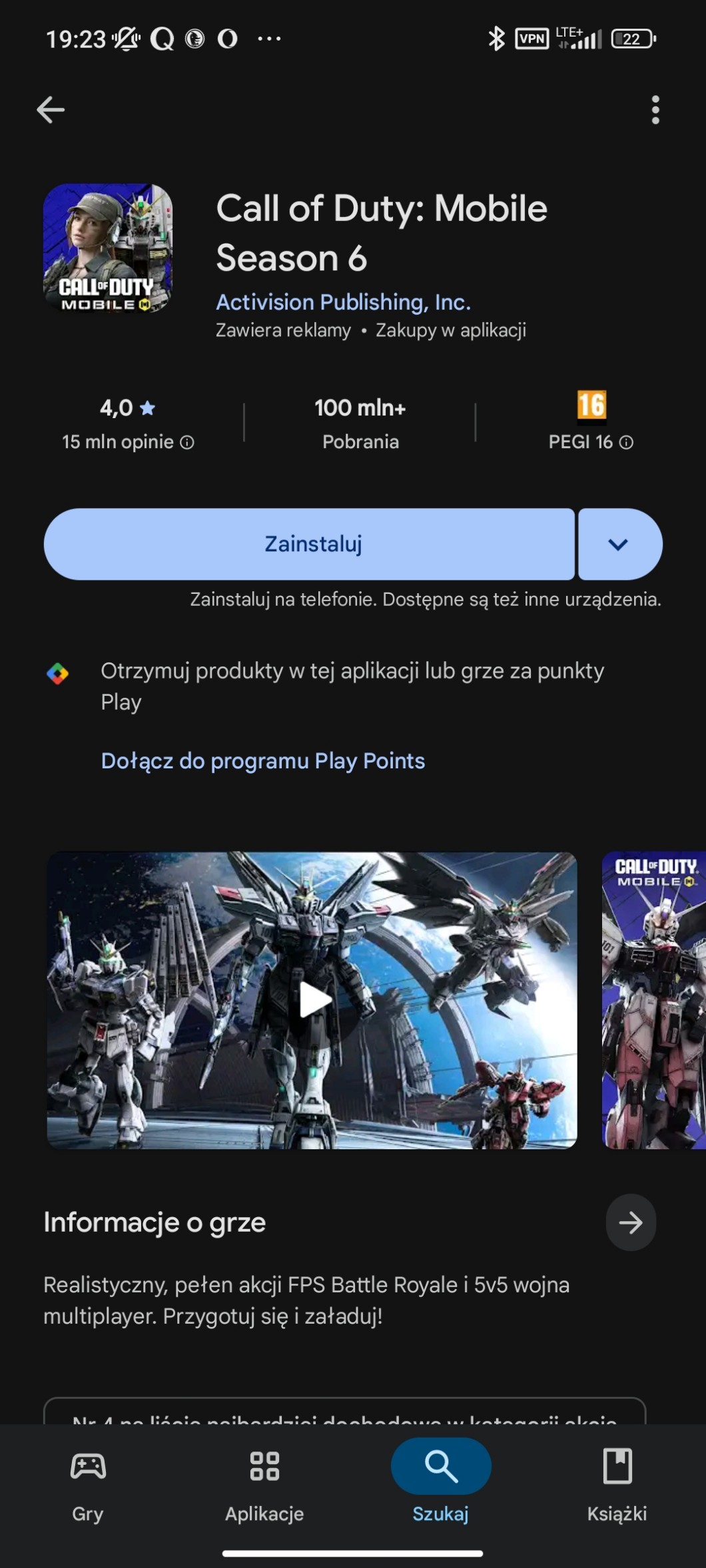Open Informacje o grze arrow
Screen dimensions: 706x1568
pyautogui.click(x=631, y=1222)
